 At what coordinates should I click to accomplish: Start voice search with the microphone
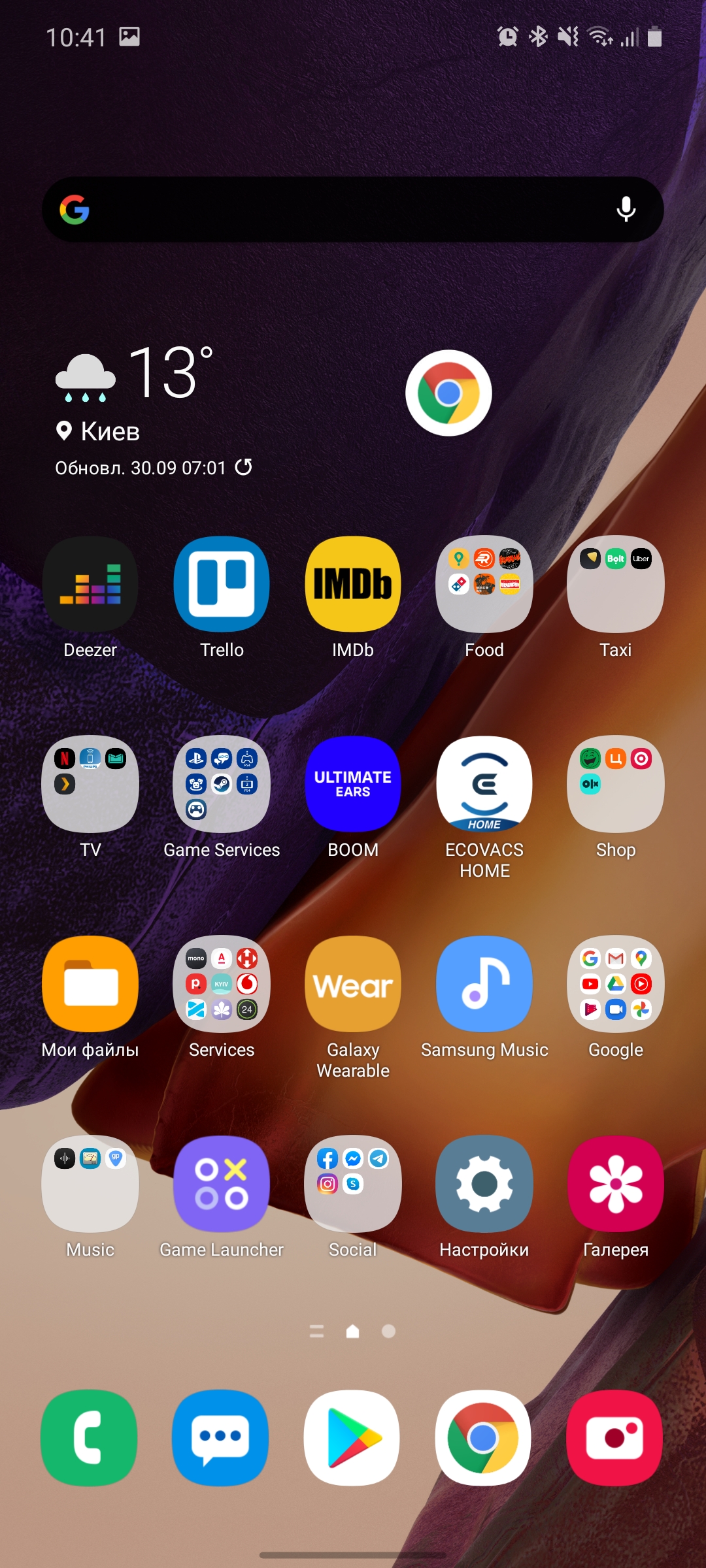[x=626, y=210]
